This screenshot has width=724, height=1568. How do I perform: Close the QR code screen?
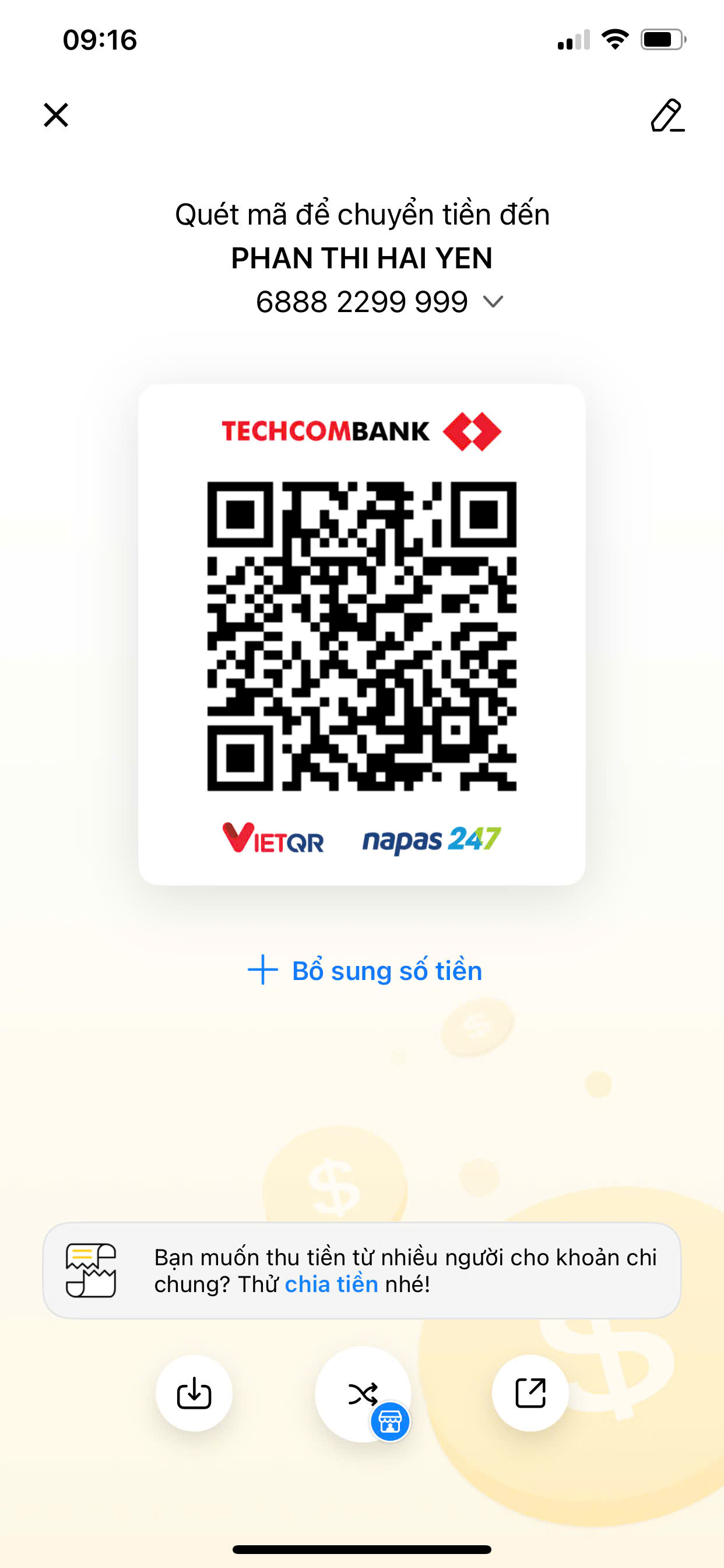click(x=56, y=114)
